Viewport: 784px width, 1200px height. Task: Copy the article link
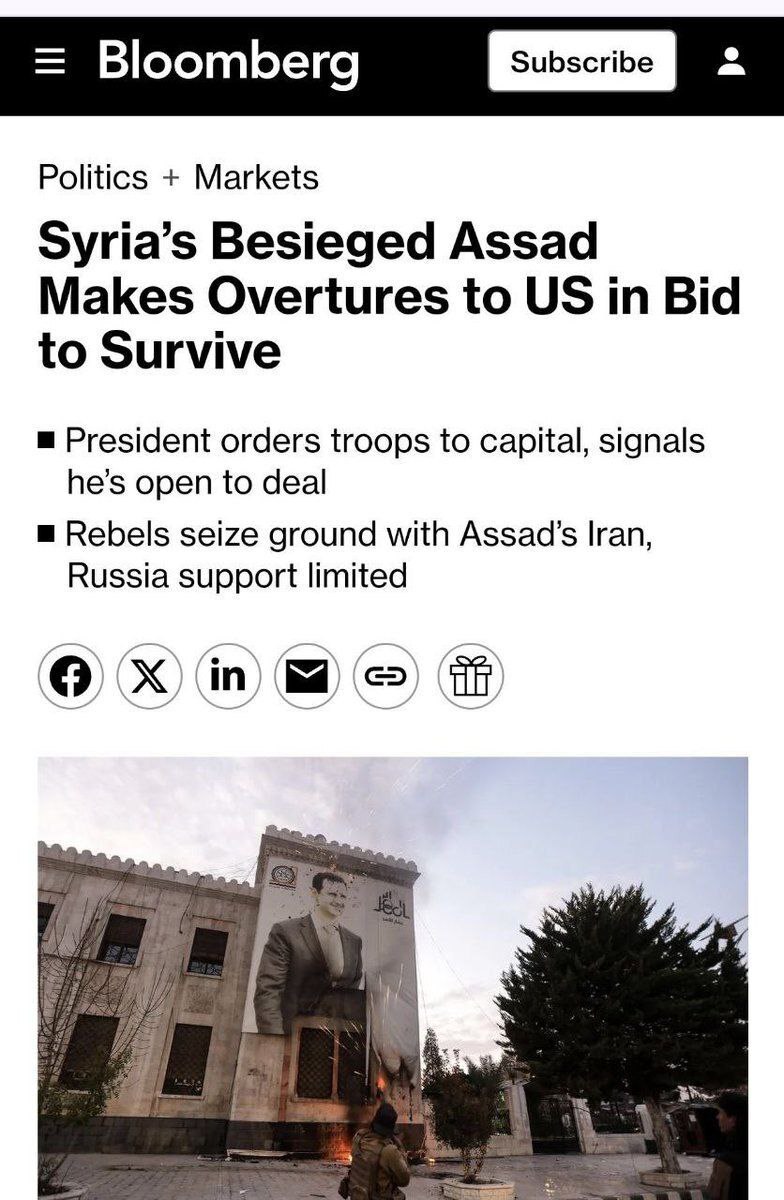[386, 677]
